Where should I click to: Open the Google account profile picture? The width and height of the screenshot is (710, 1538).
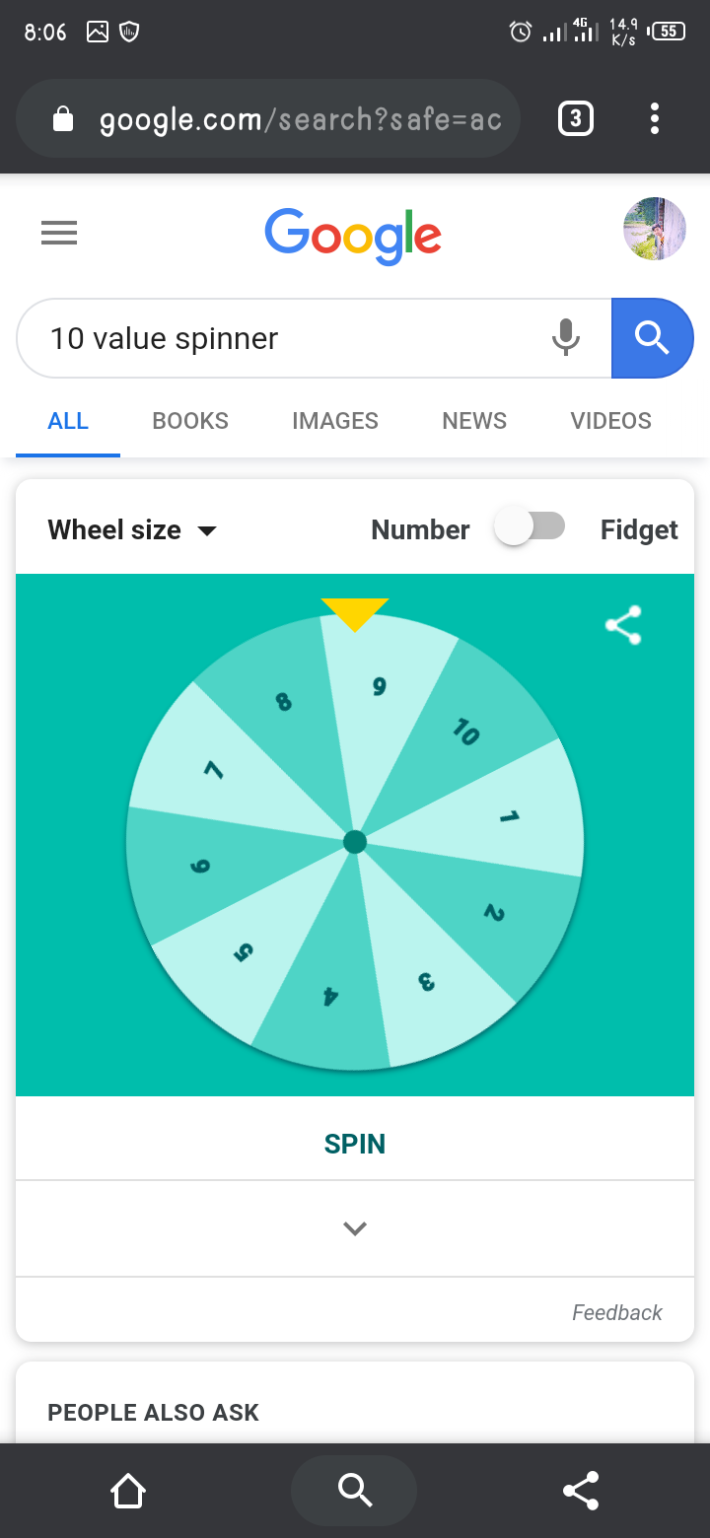point(654,229)
